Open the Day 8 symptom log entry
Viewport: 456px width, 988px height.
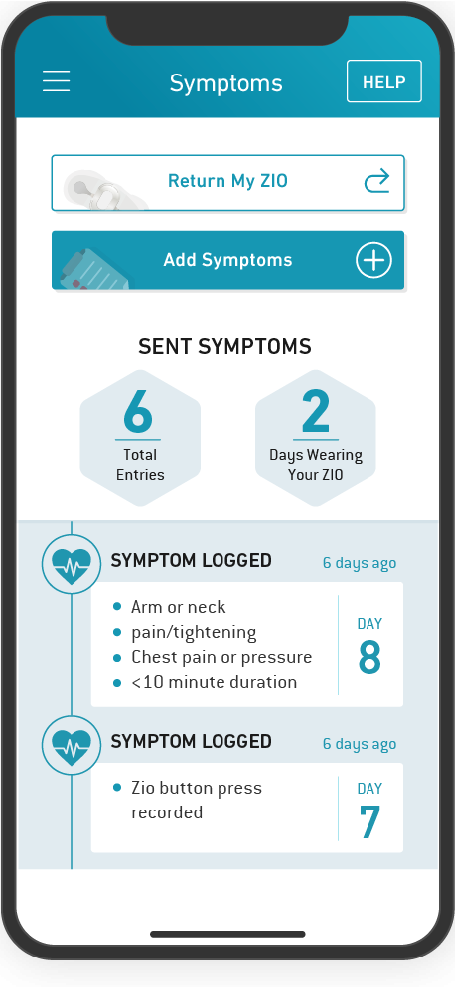(x=247, y=644)
